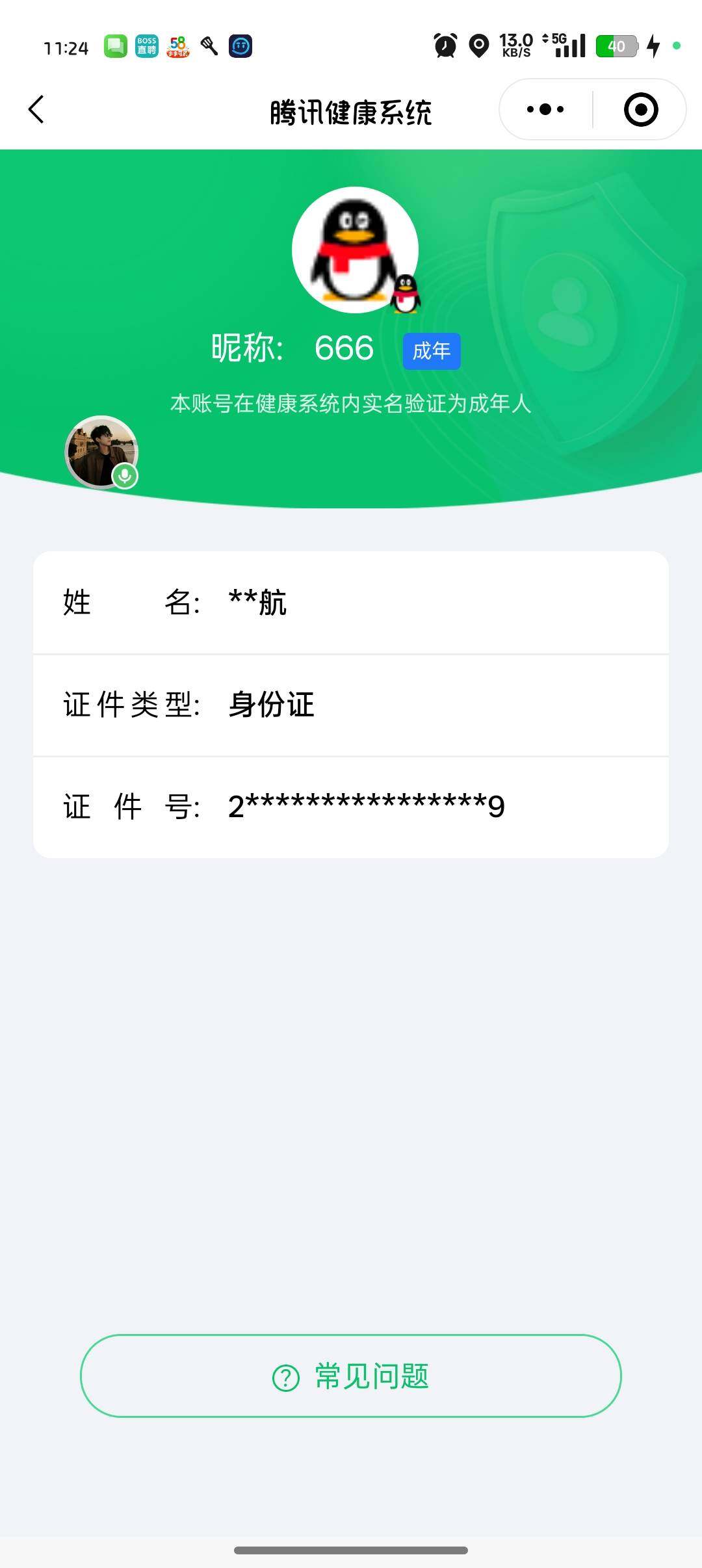Open the three-dot mini program menu
This screenshot has height=1568, width=702.
[x=545, y=109]
